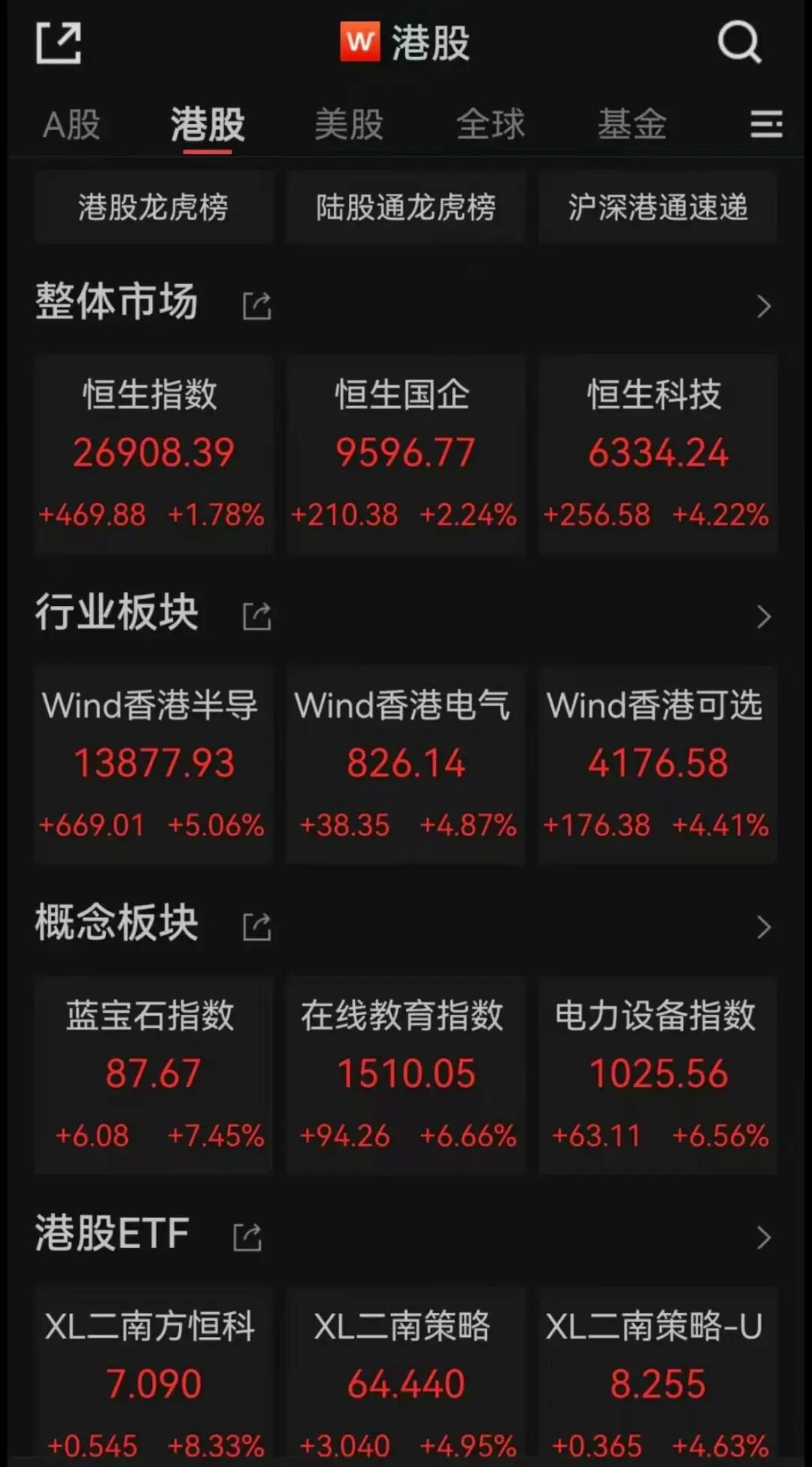The width and height of the screenshot is (812, 1467).
Task: Open the Wind香港半导 sector card
Action: (x=153, y=764)
